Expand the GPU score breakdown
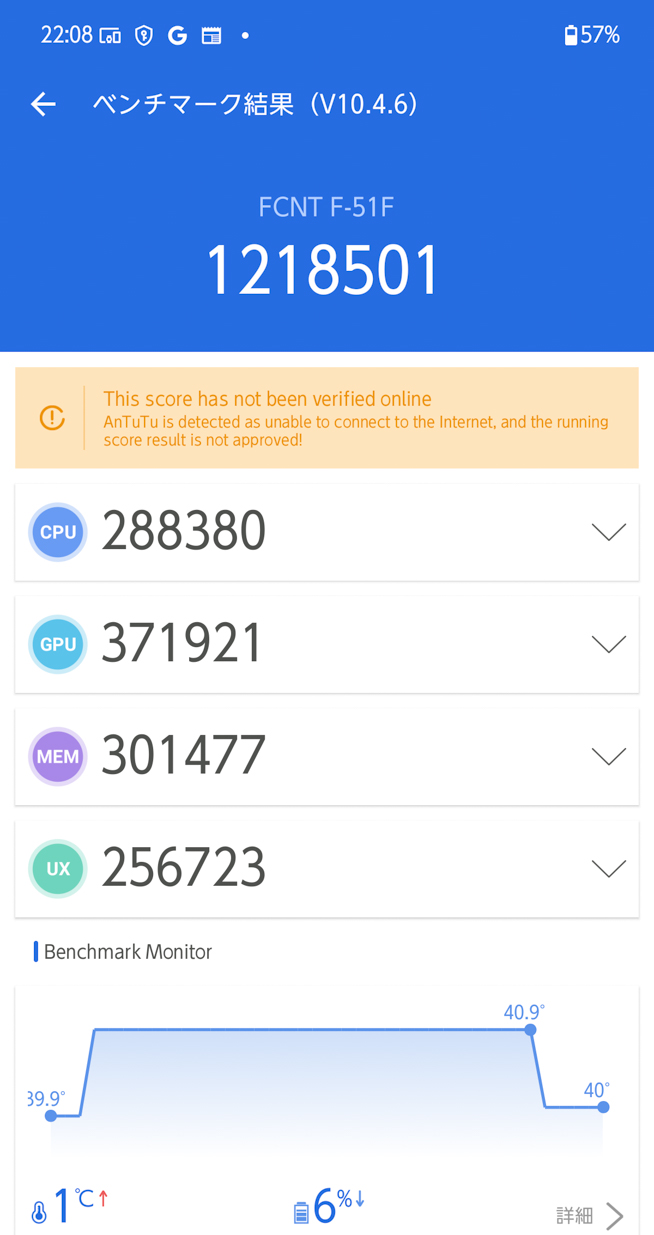 pyautogui.click(x=608, y=644)
